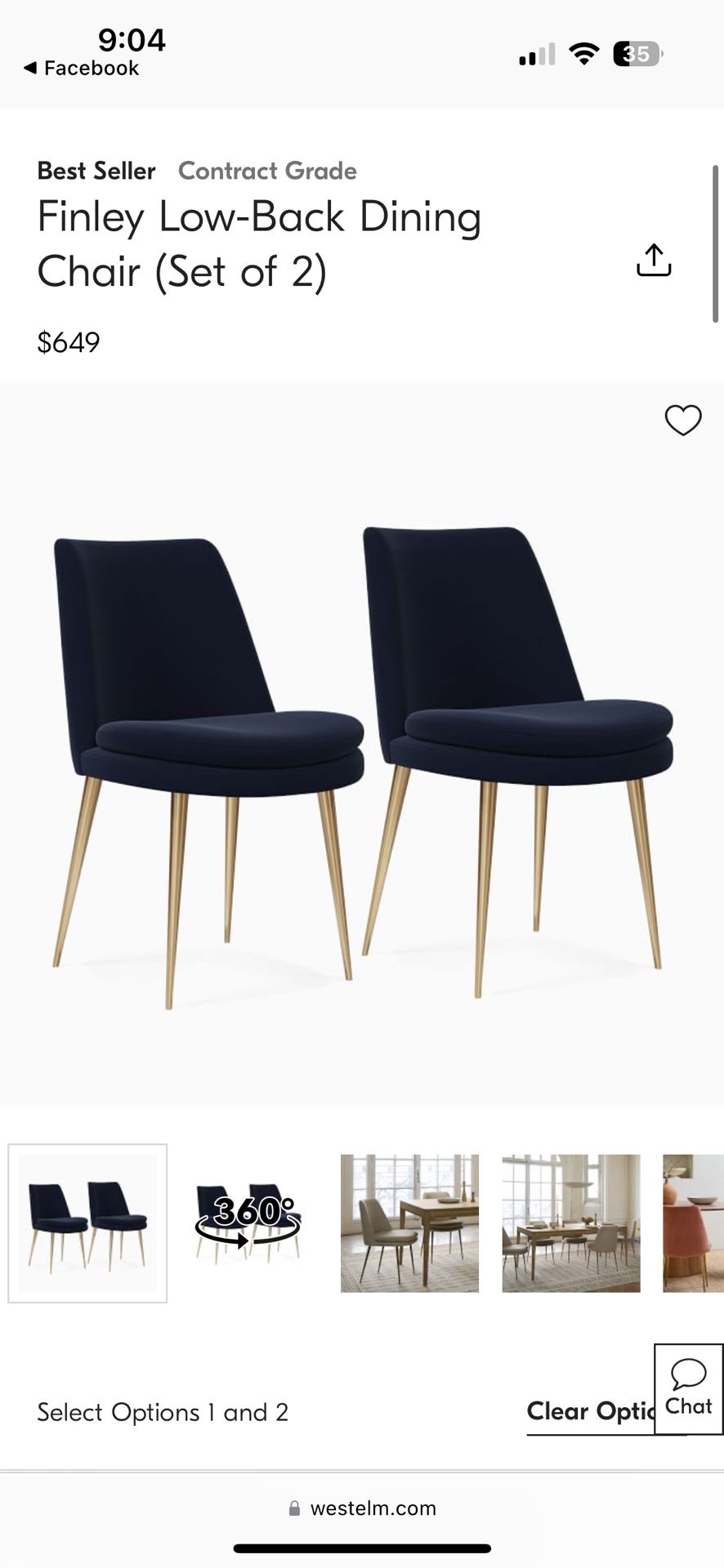This screenshot has height=1568, width=724.
Task: Enlarge the main navy chairs product image
Action: click(x=362, y=759)
